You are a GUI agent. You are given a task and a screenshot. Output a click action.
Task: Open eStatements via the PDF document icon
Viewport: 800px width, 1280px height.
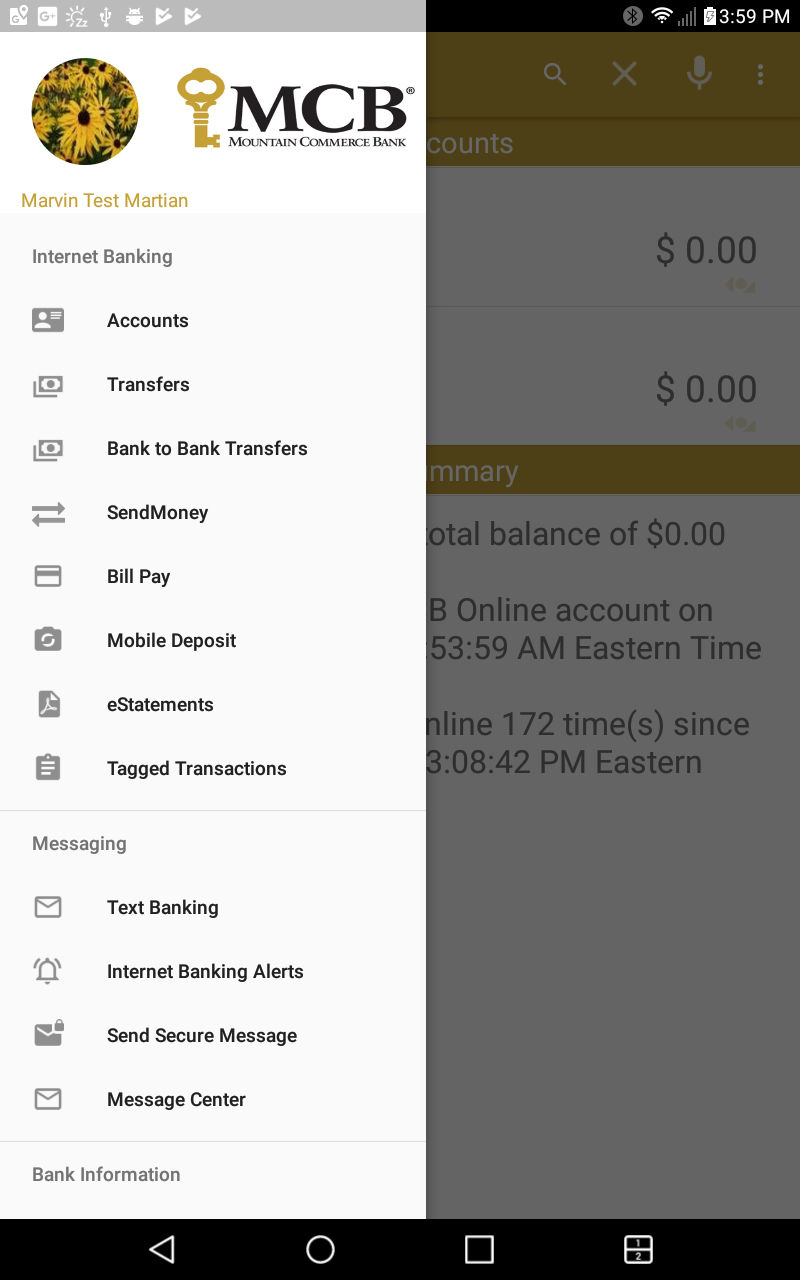(x=48, y=704)
